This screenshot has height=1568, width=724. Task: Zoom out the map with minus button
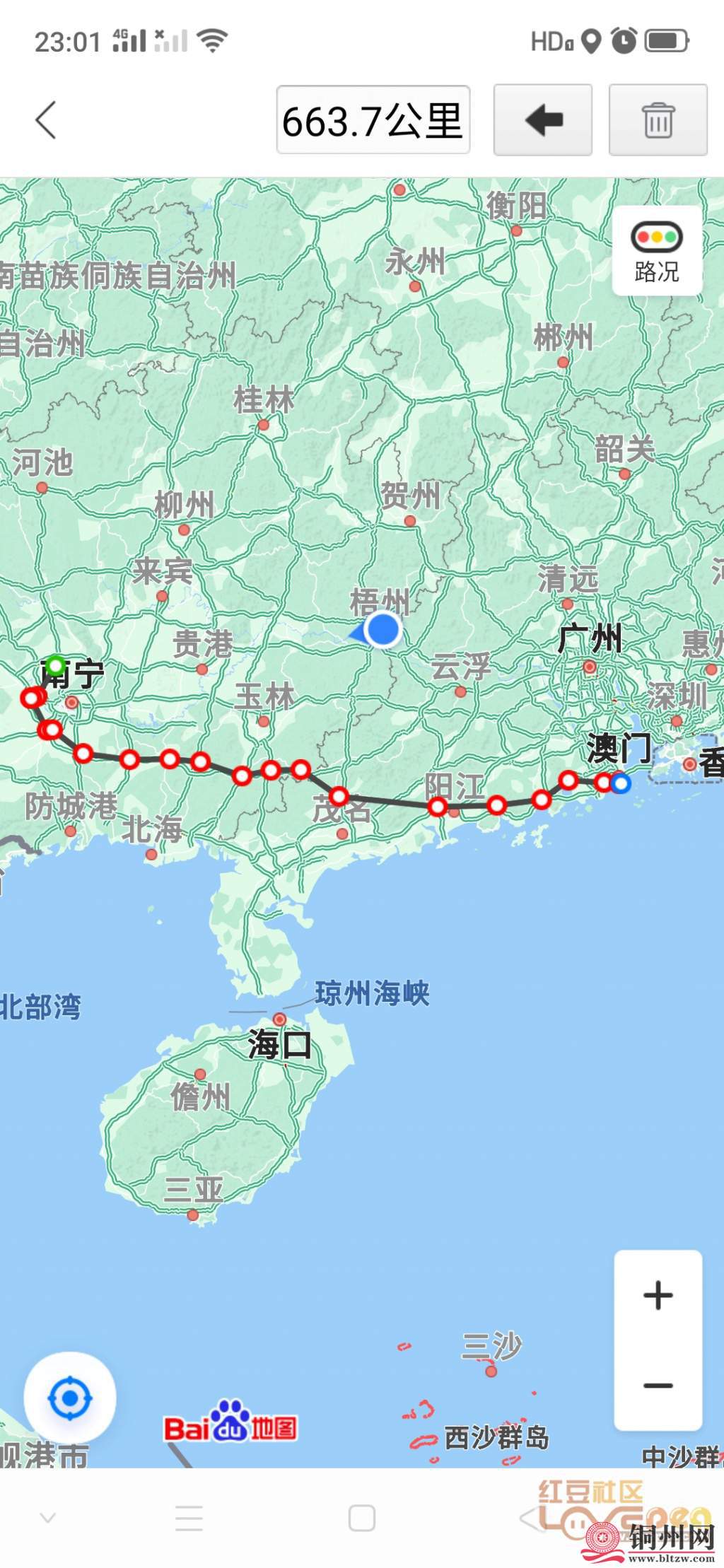[658, 1385]
